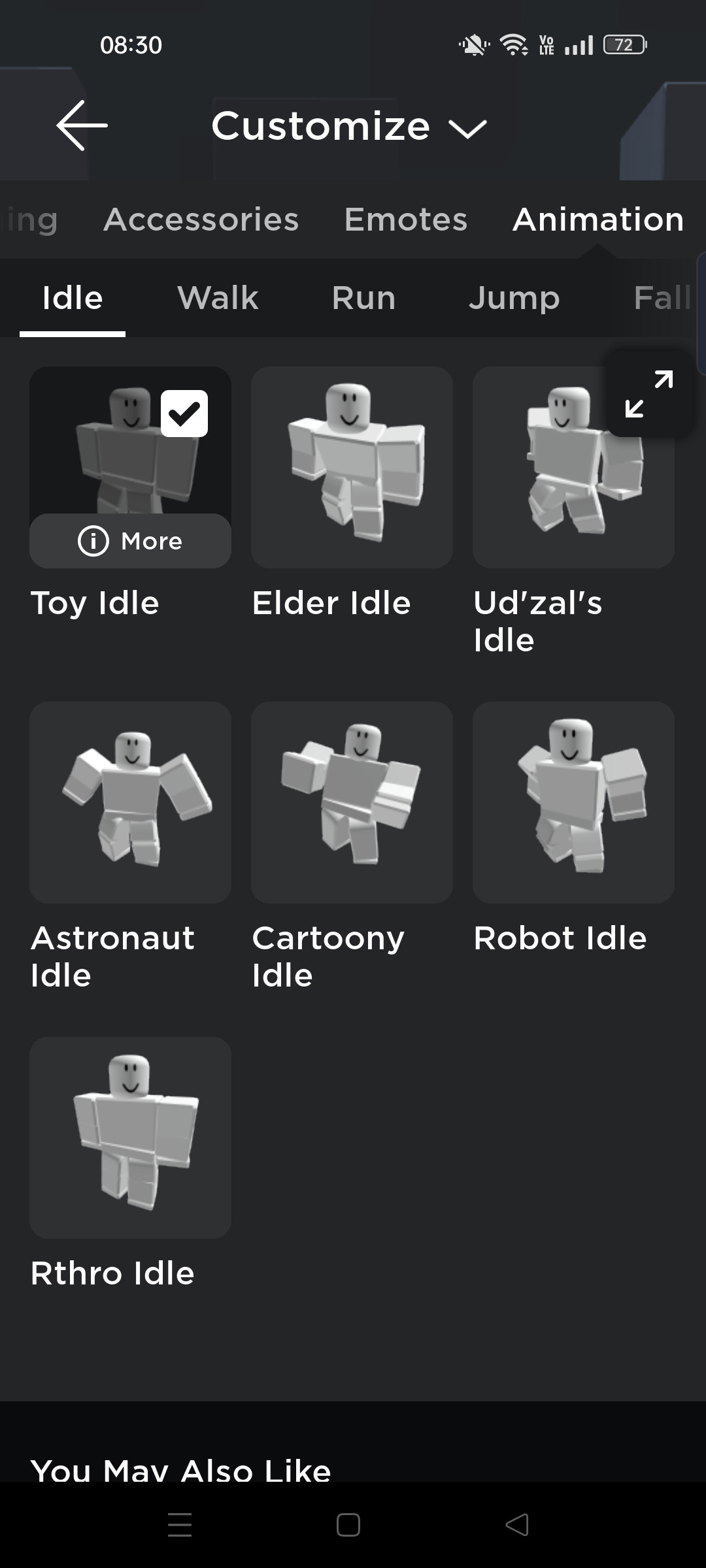Open the Customize dropdown
Screen dimensions: 706x1568
(349, 126)
